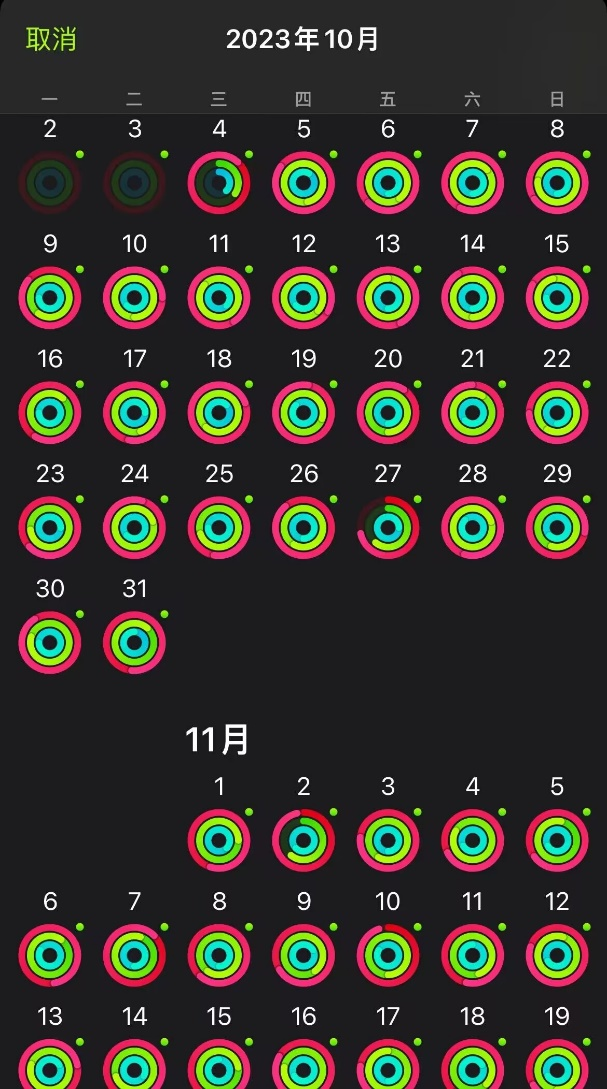Open October 11 ring summary

pos(219,298)
